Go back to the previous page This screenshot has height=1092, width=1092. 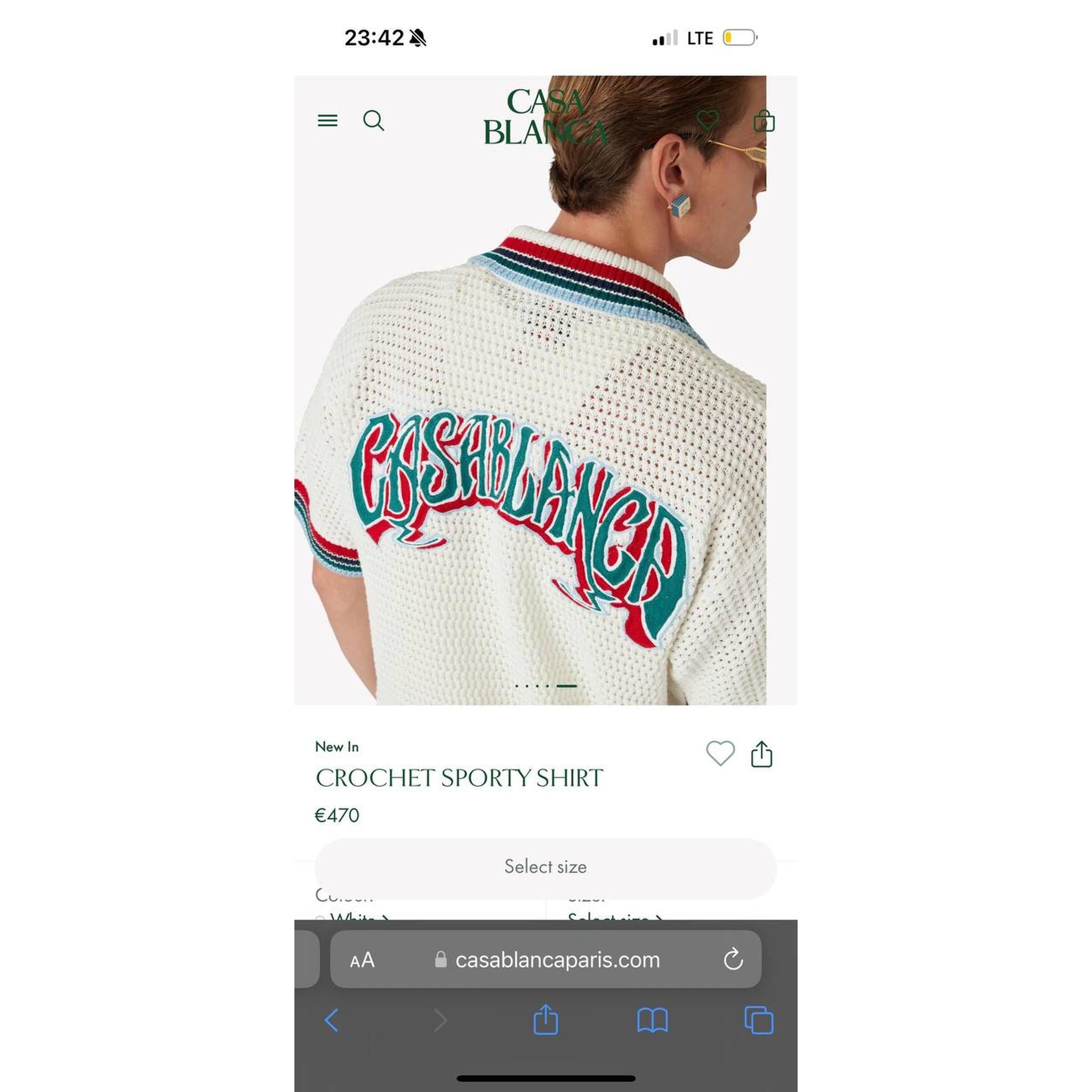[x=332, y=1021]
